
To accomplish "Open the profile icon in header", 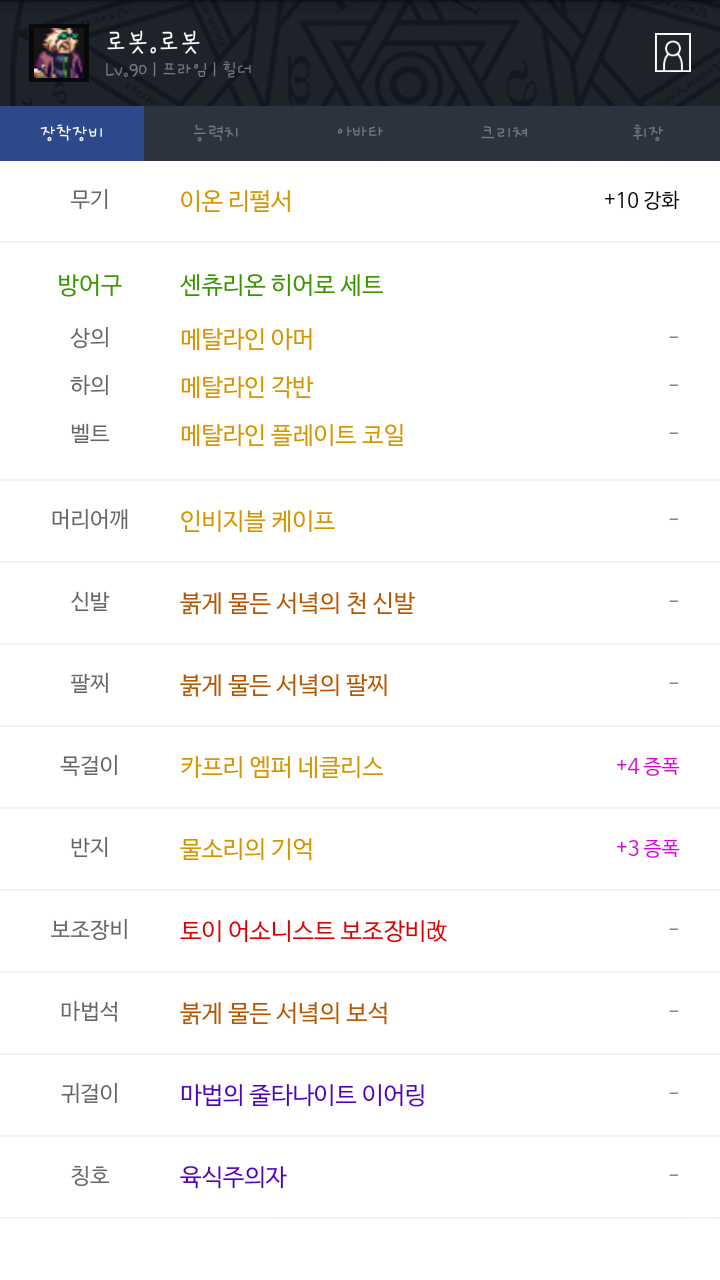I will click(x=672, y=53).
